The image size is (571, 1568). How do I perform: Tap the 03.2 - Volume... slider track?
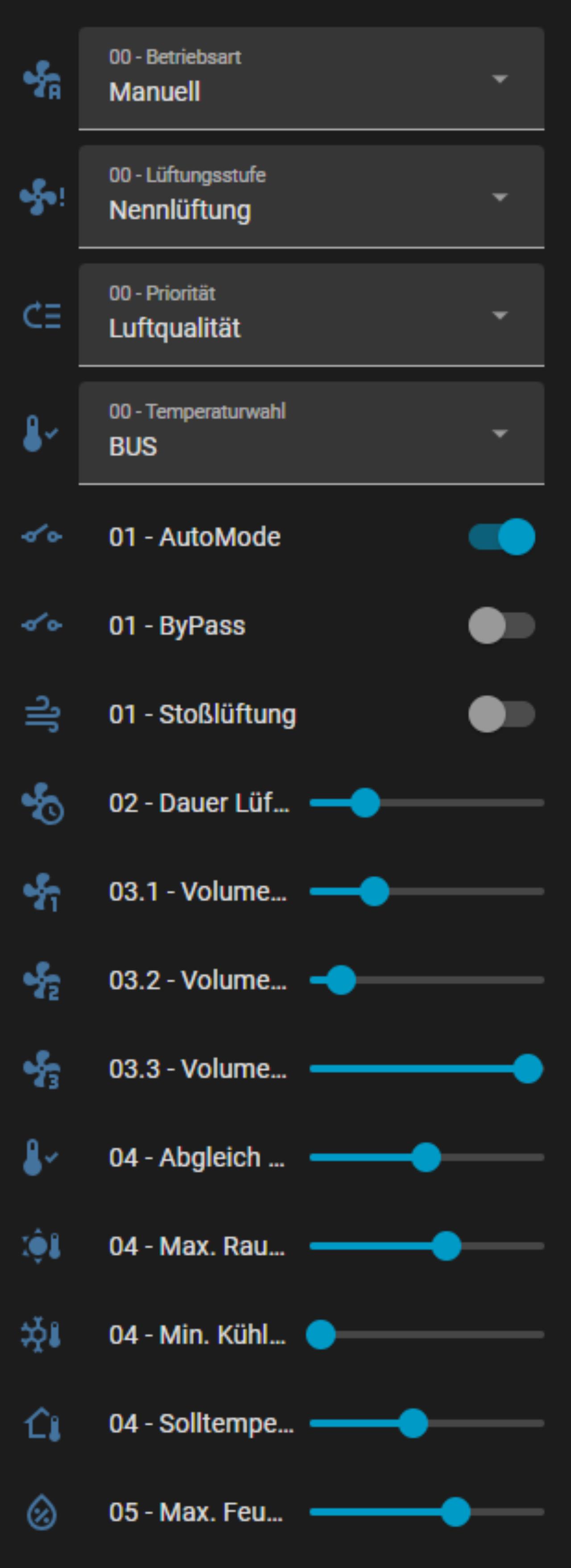point(426,980)
